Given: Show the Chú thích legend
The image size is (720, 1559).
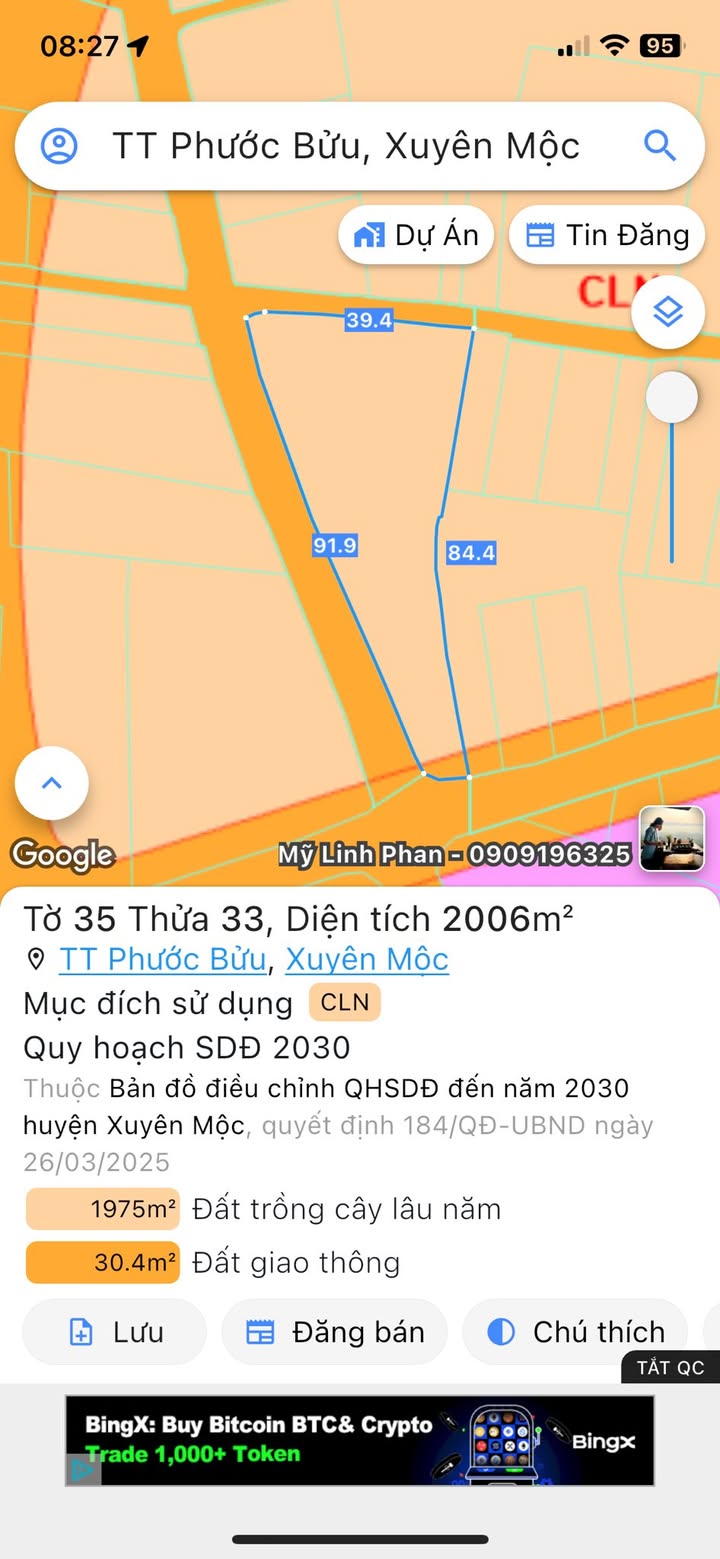Looking at the screenshot, I should point(575,1332).
